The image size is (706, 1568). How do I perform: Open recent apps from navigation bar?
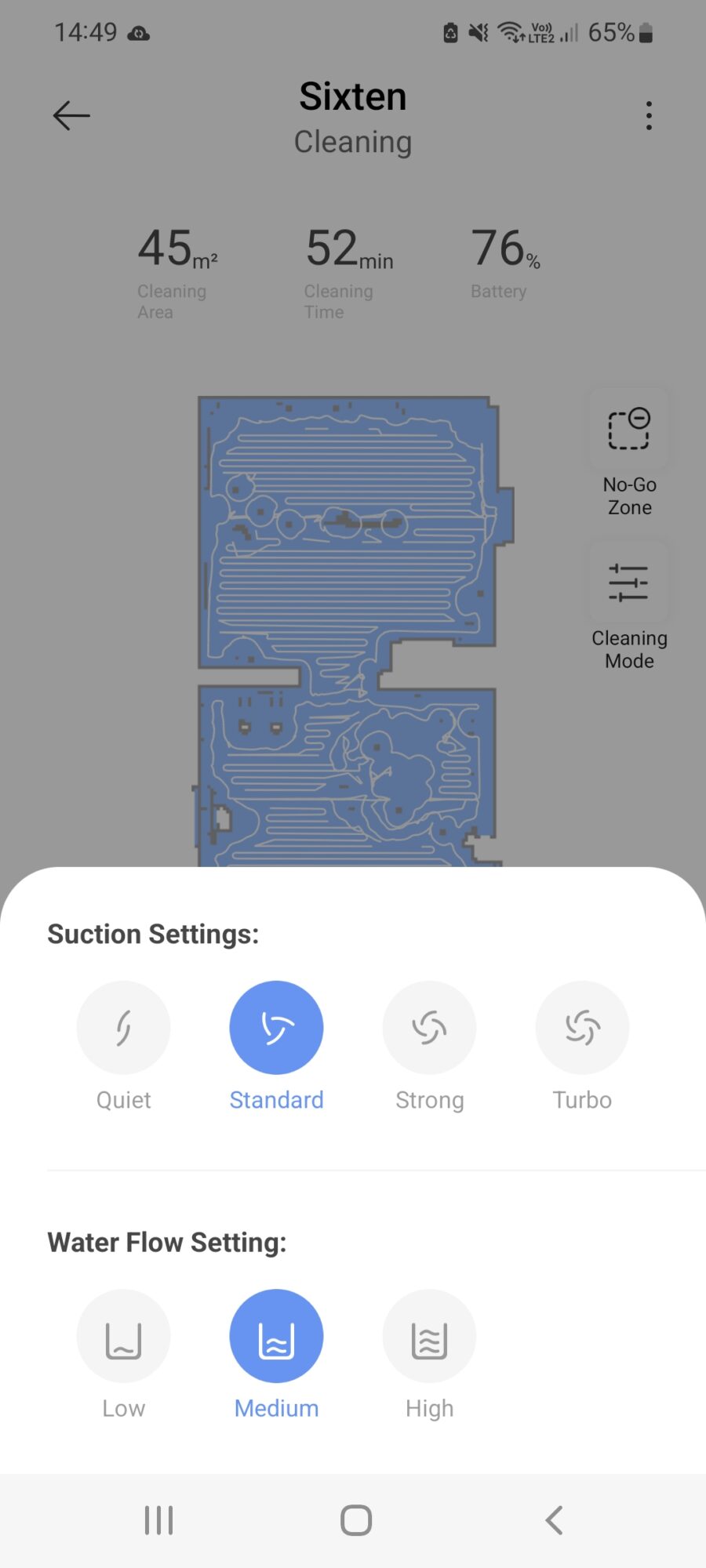158,1520
